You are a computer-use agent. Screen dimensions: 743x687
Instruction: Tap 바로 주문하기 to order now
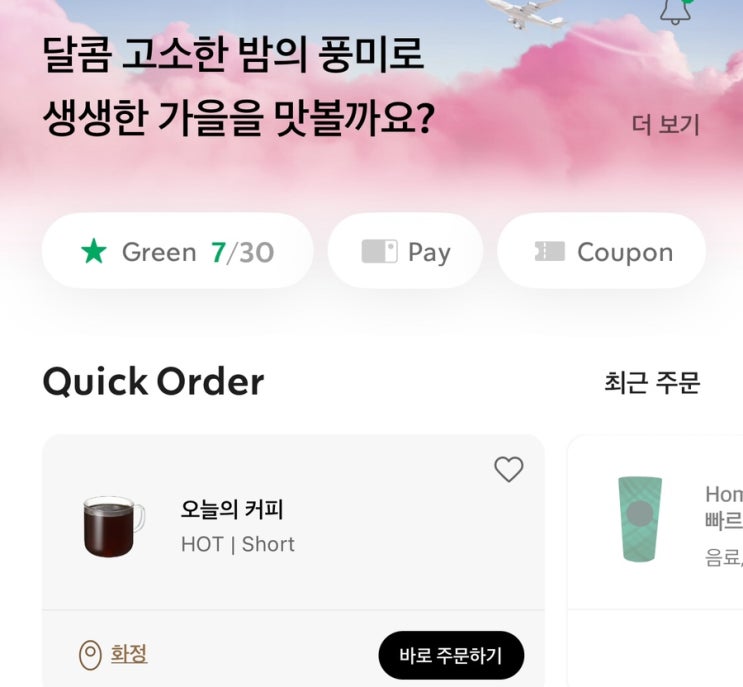coord(450,656)
